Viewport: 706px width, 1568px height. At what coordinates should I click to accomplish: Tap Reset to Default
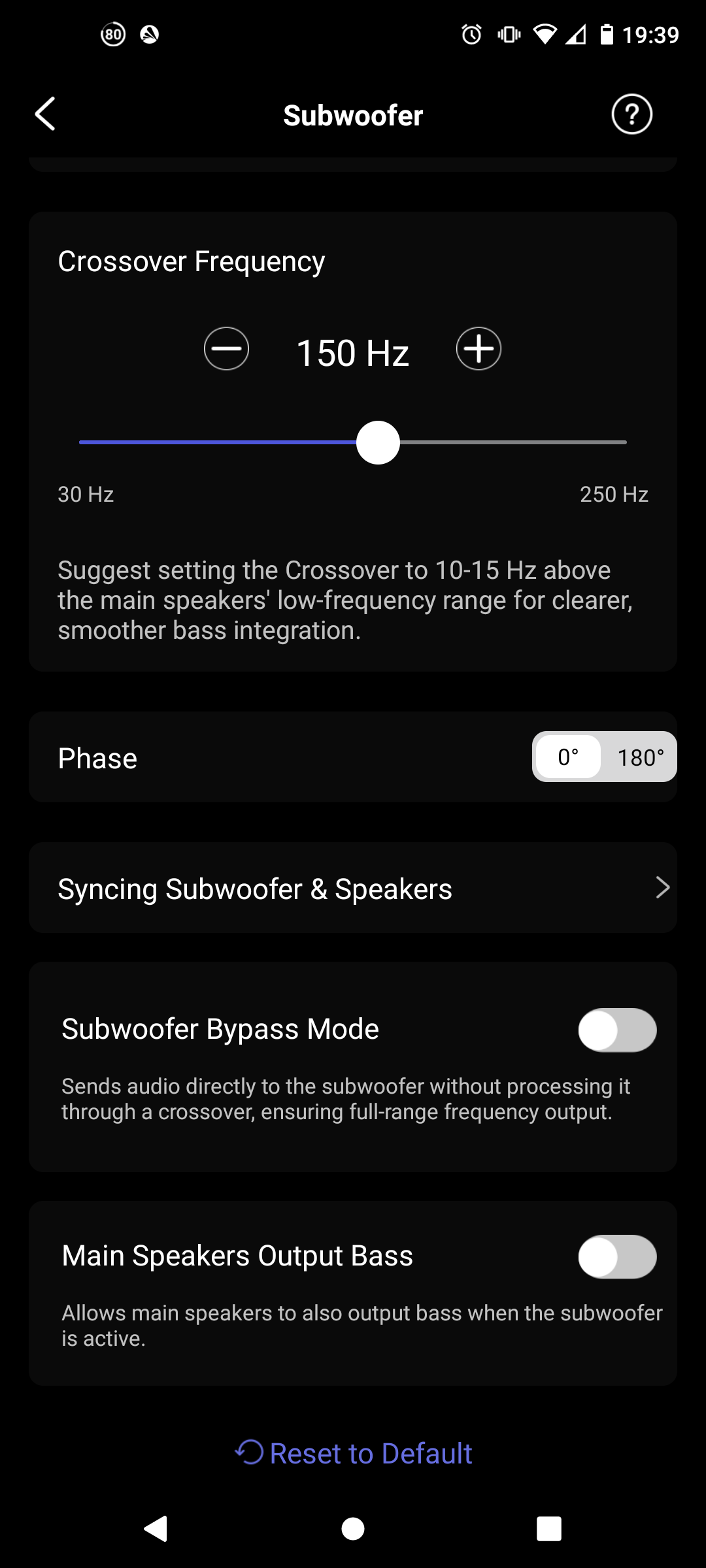353,1454
